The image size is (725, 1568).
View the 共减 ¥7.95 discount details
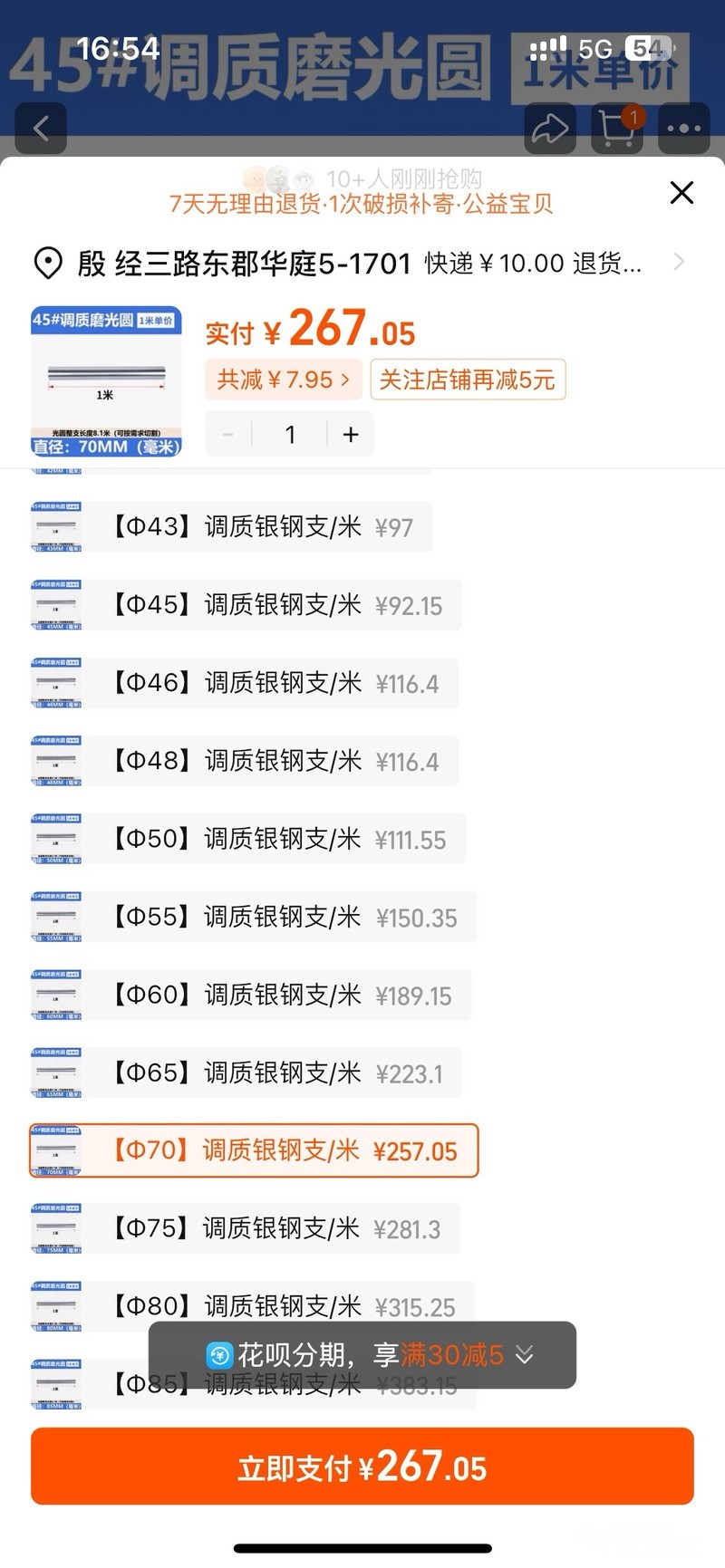pyautogui.click(x=284, y=380)
